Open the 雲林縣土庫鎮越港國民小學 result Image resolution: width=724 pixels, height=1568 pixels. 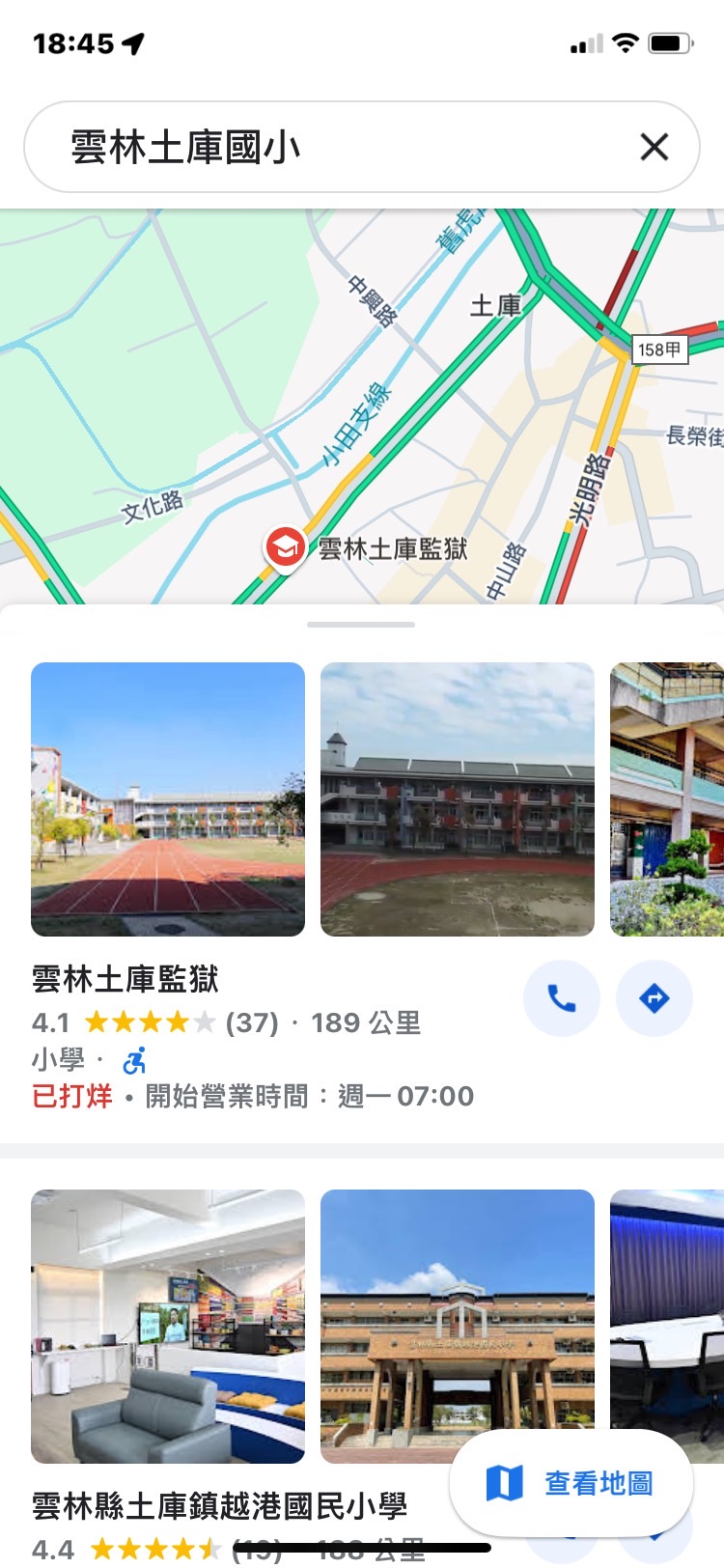pos(220,1506)
